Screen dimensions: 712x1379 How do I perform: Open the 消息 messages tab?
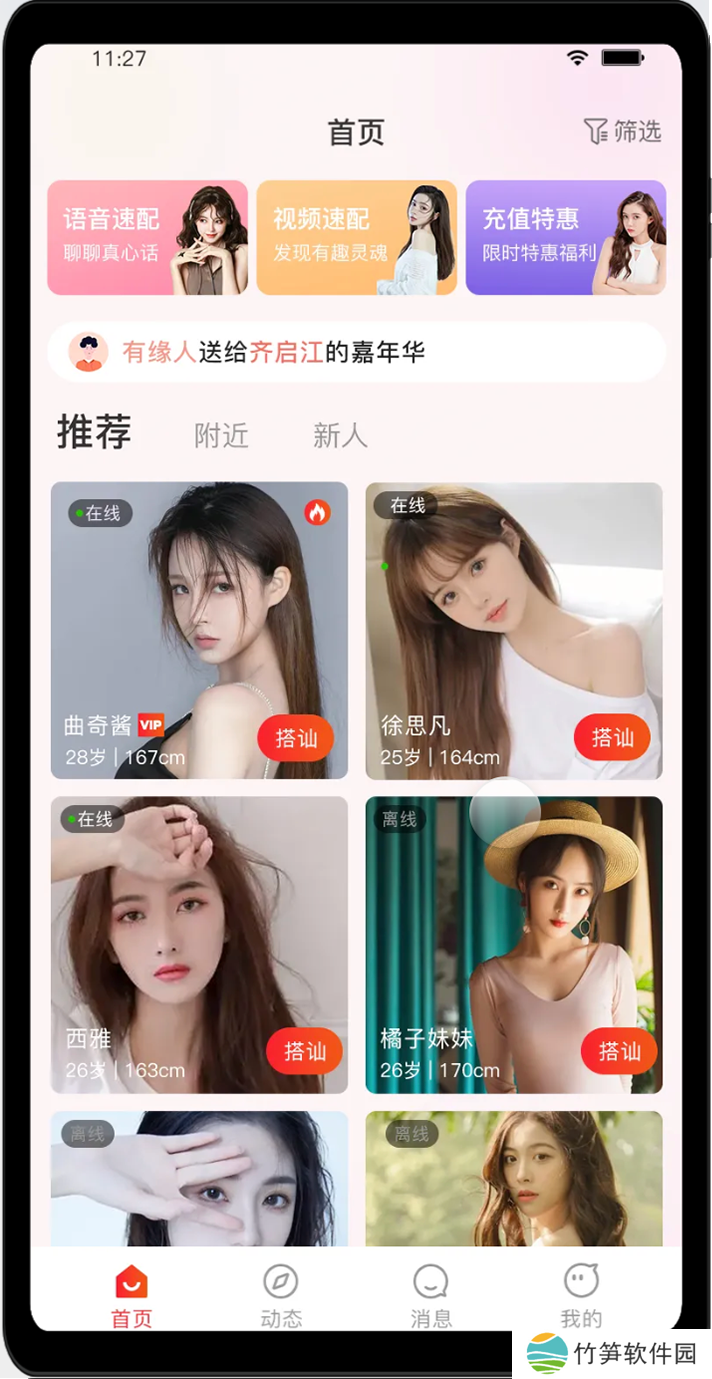431,1296
